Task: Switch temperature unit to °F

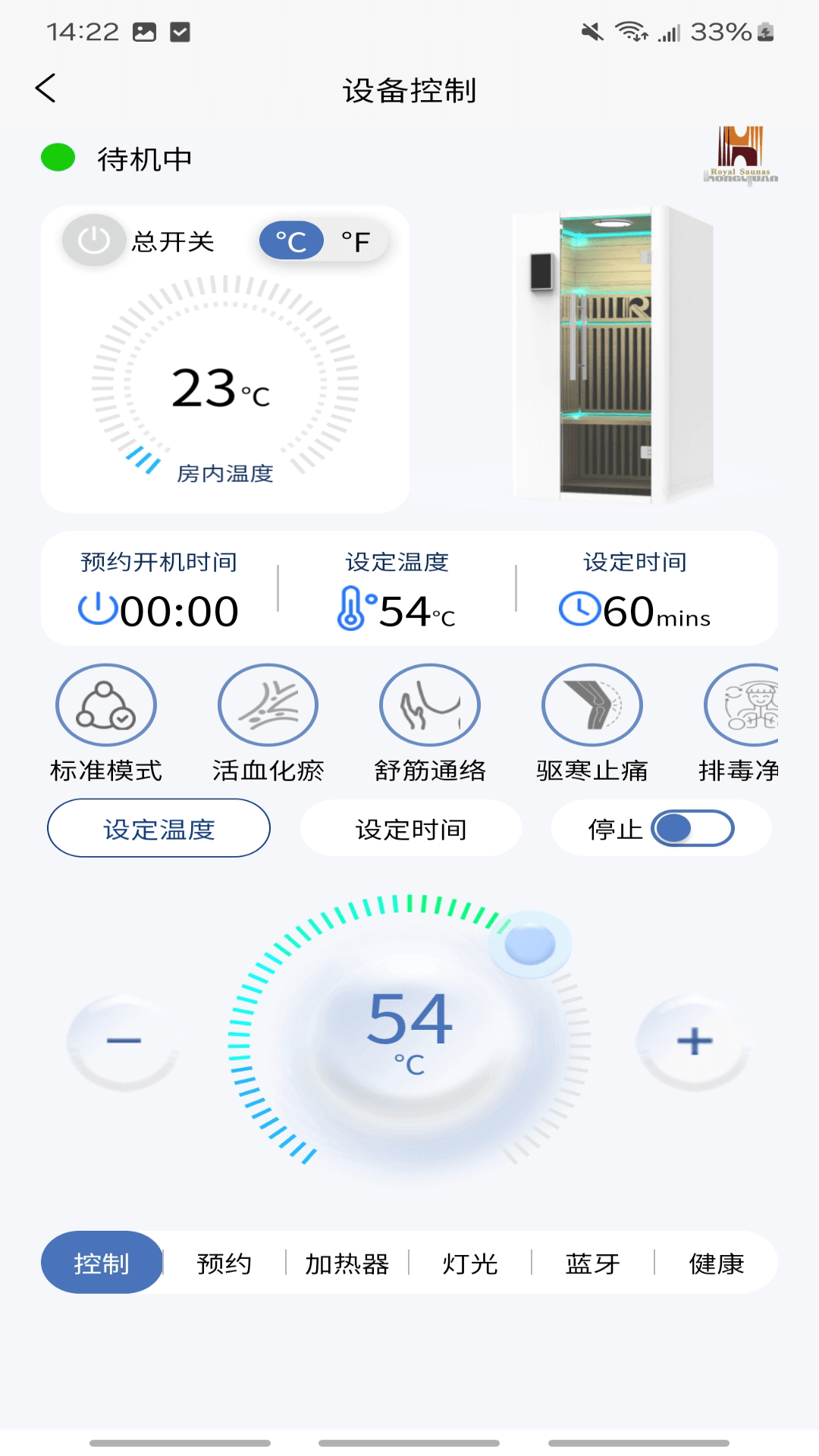Action: [355, 240]
